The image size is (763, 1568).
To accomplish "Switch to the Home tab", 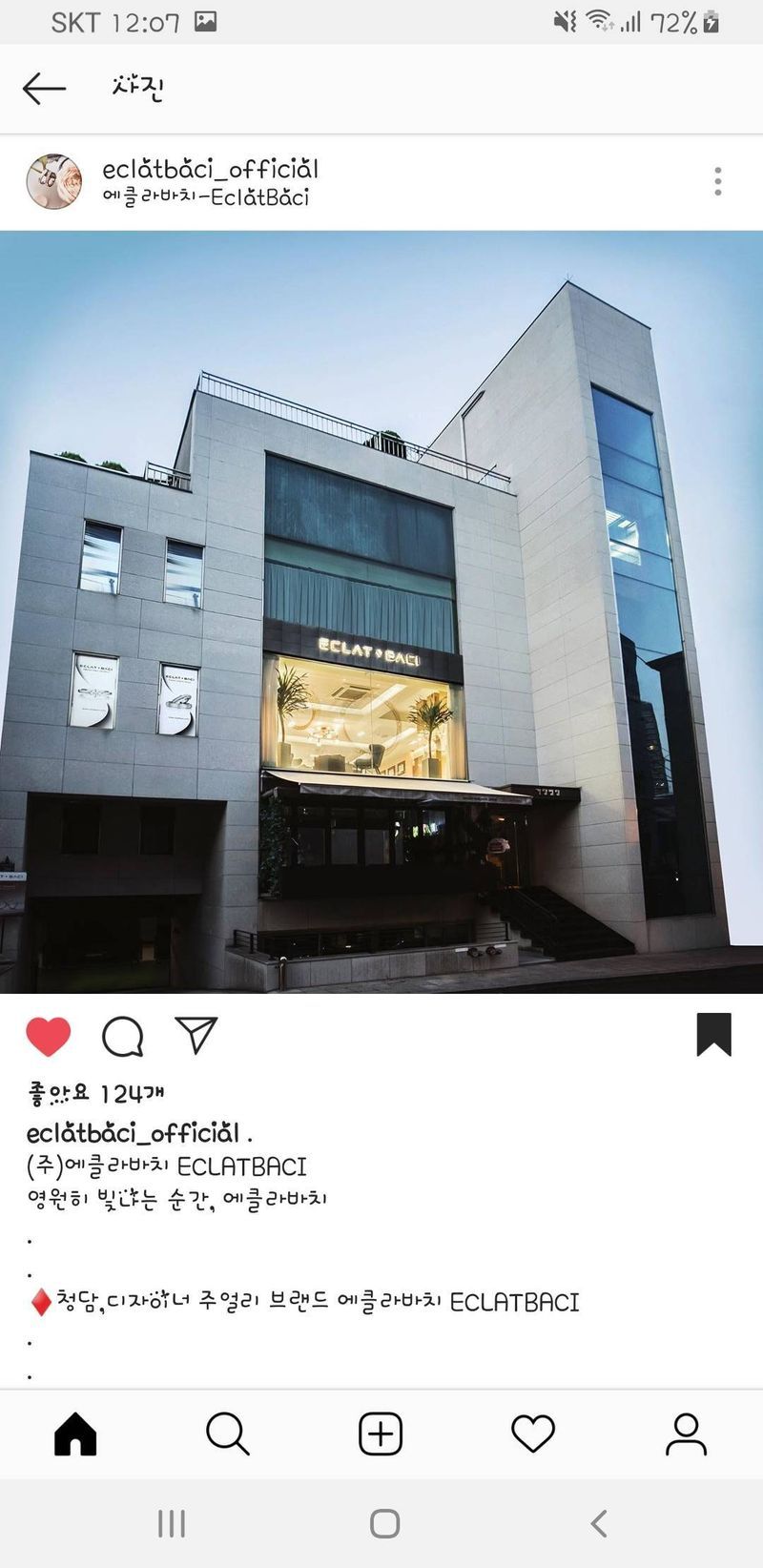I will 75,1434.
